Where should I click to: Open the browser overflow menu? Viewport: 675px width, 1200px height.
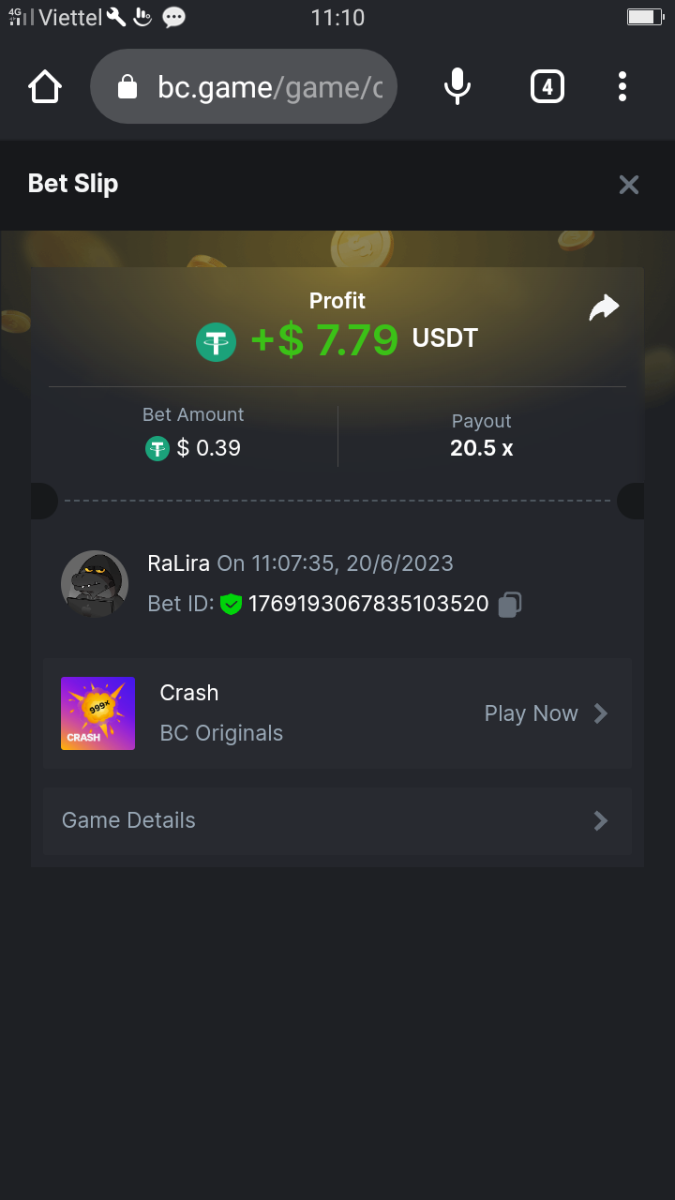[x=622, y=87]
